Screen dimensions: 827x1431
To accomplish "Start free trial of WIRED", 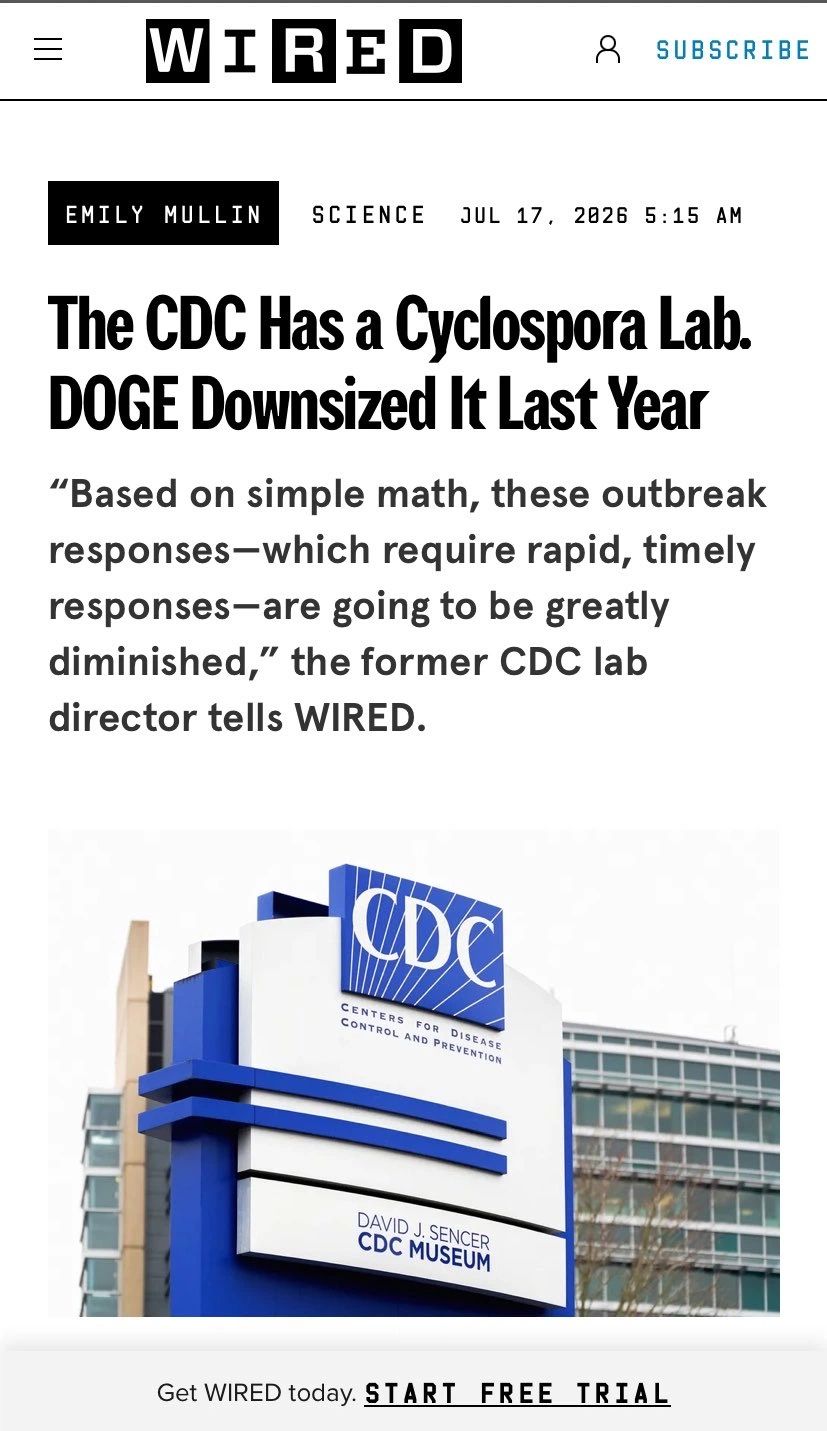I will pos(517,1393).
